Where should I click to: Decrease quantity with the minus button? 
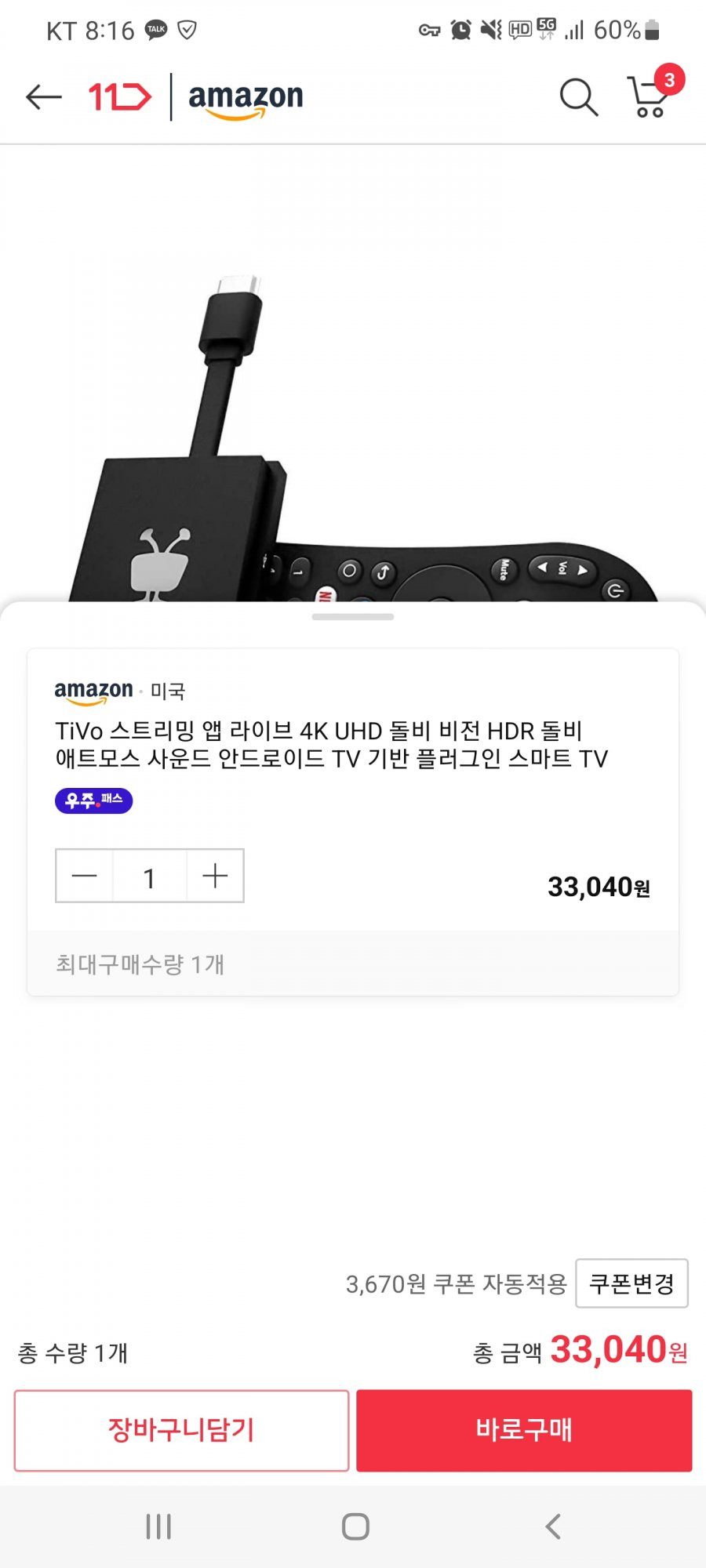point(85,876)
